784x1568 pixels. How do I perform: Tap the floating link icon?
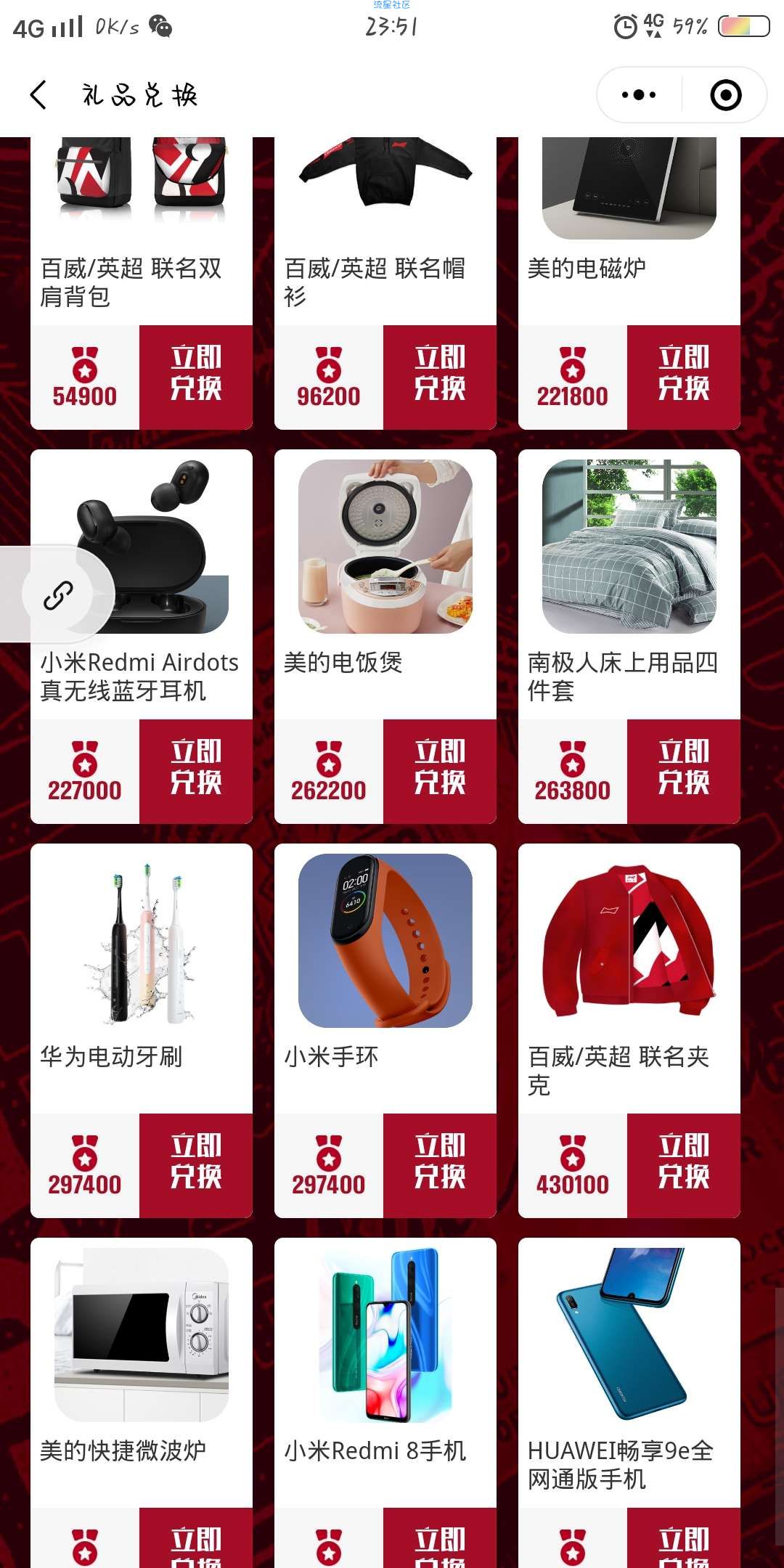pyautogui.click(x=58, y=595)
